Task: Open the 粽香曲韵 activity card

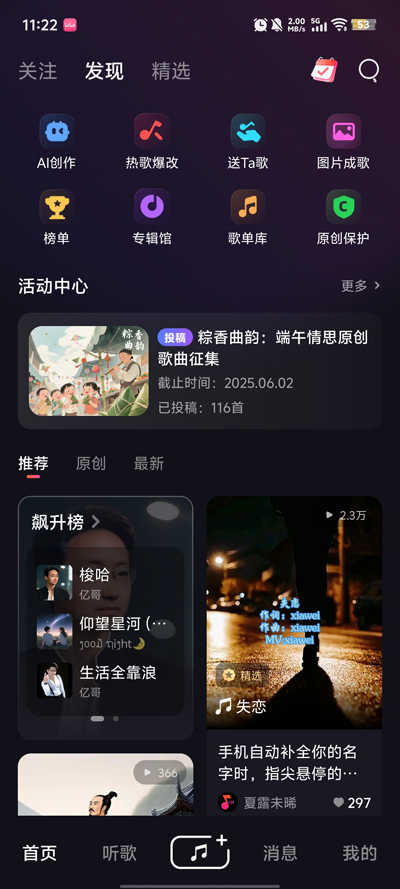Action: [199, 371]
